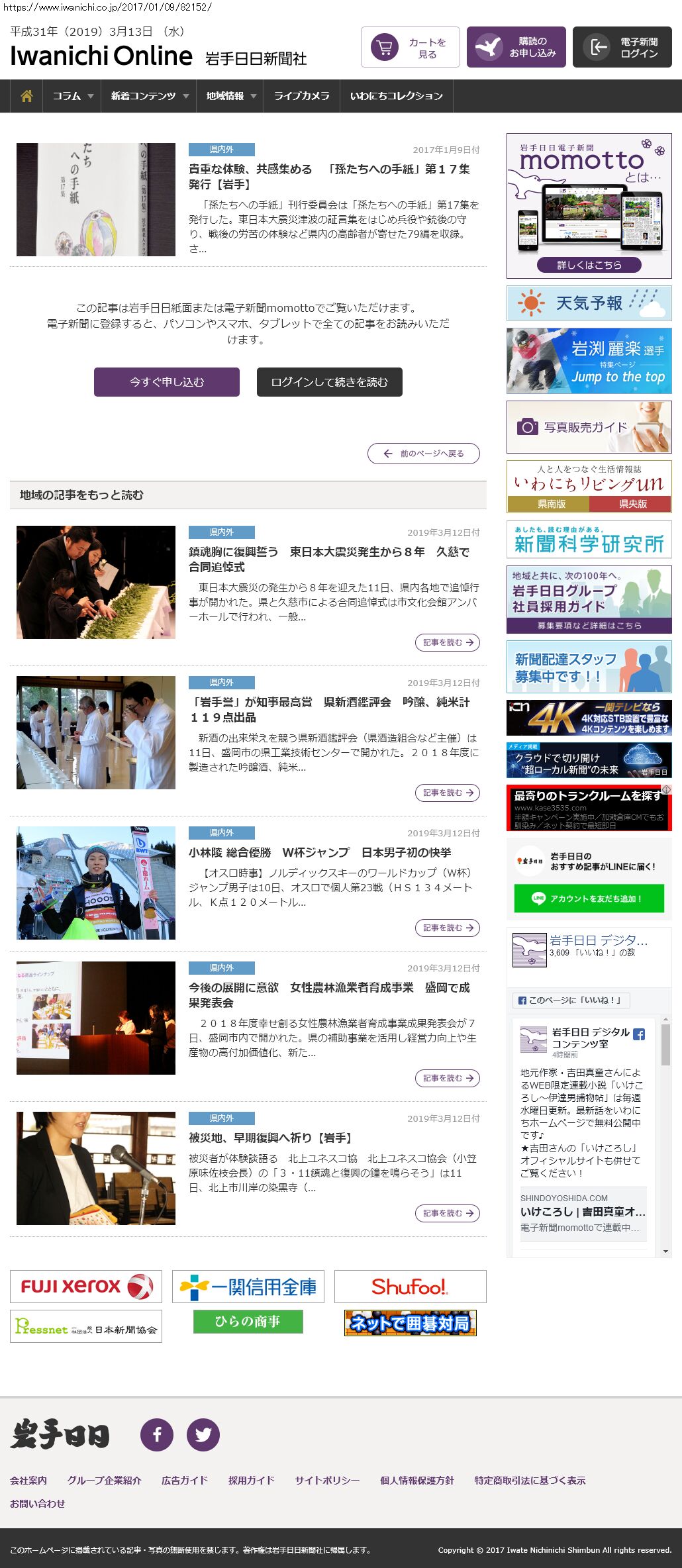Open the 小林陵 総合優勝 ski jump article photo

click(96, 882)
